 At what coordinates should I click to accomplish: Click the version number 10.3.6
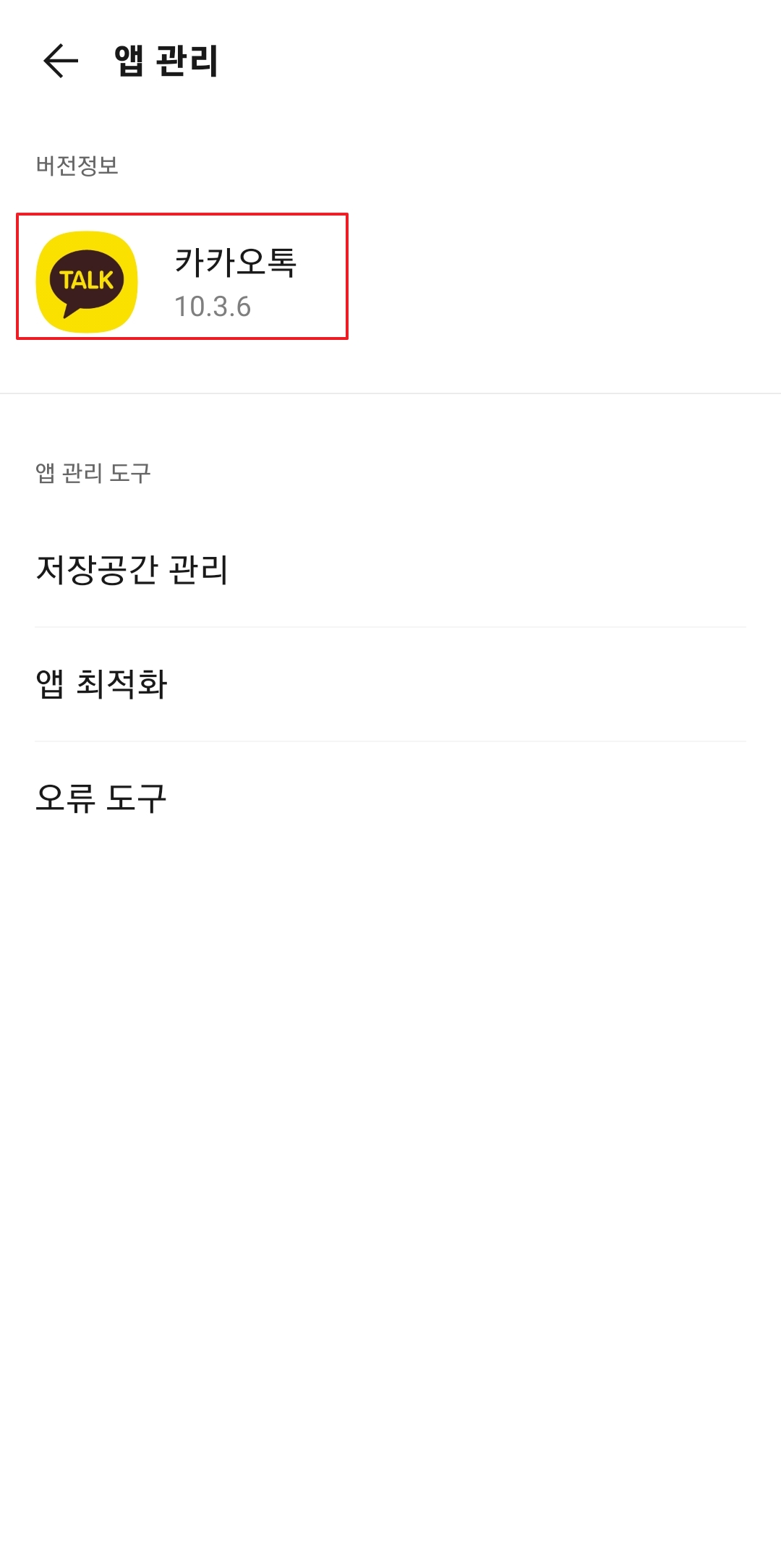(212, 306)
